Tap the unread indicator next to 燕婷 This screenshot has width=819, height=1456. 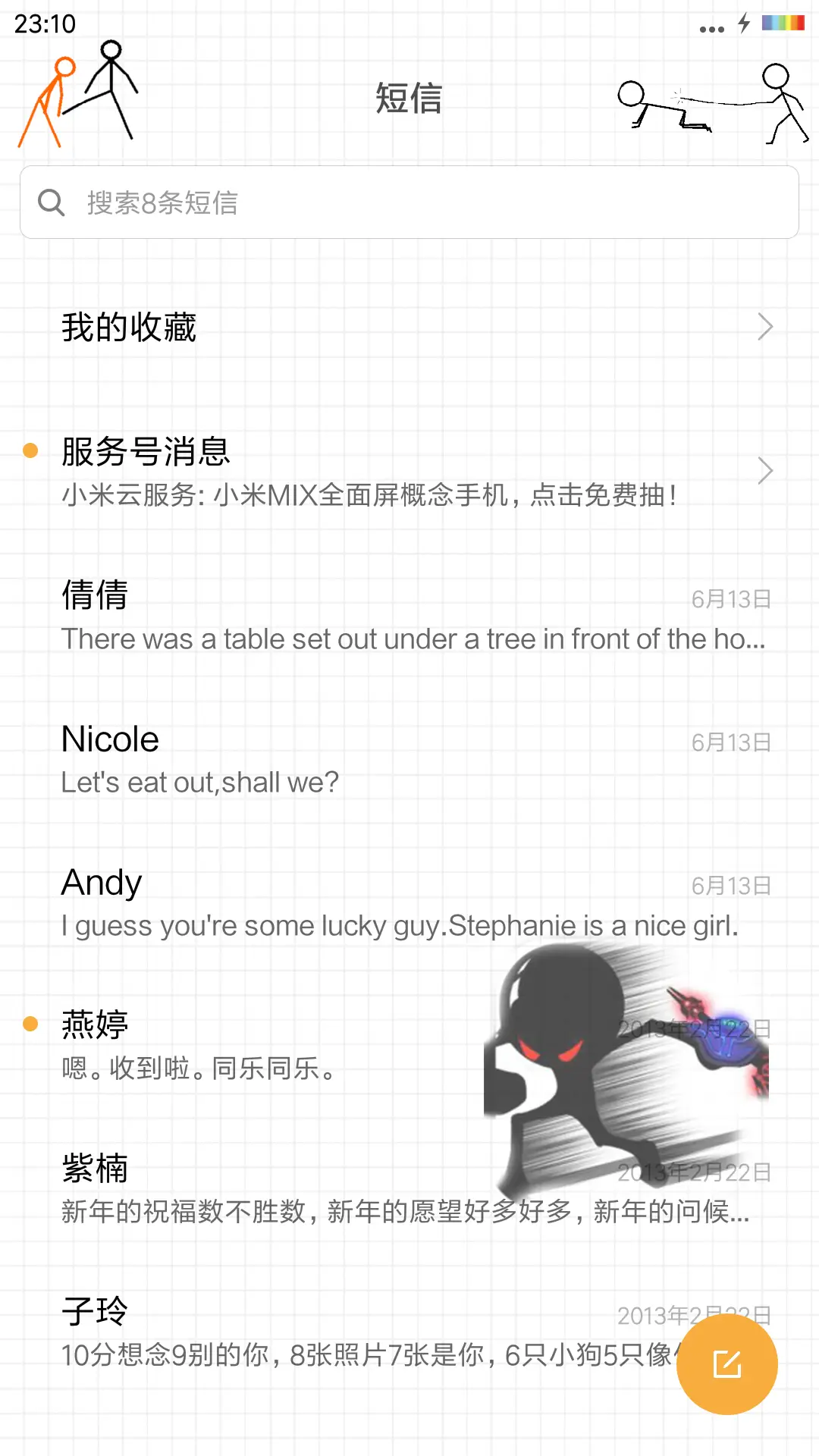pyautogui.click(x=30, y=1023)
